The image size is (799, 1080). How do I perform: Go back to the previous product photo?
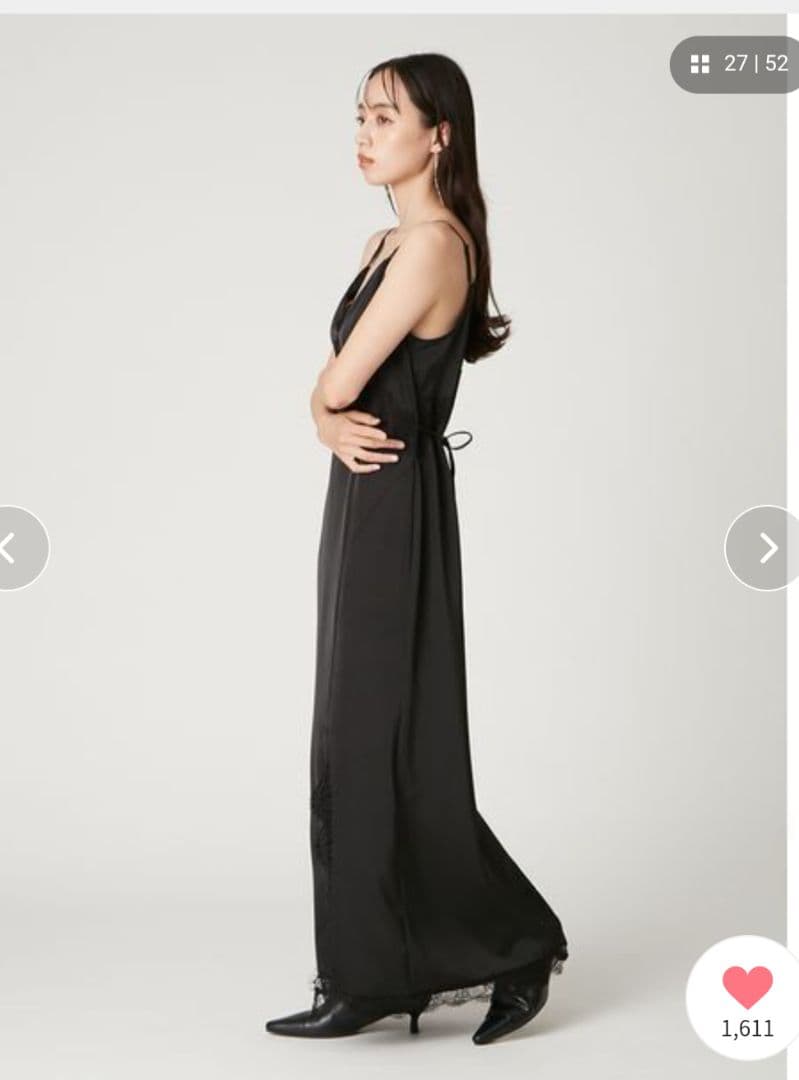point(14,547)
